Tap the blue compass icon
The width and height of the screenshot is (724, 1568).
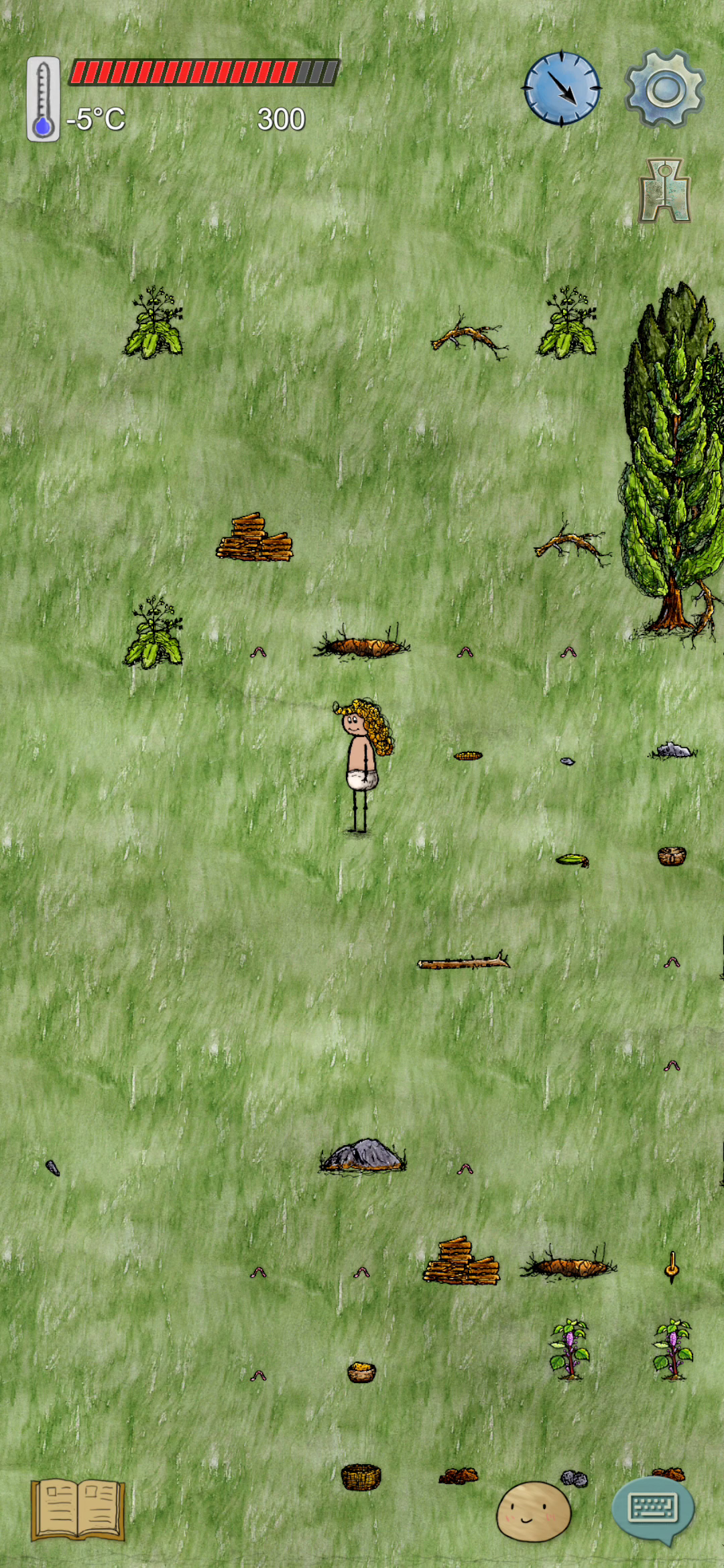[x=562, y=88]
